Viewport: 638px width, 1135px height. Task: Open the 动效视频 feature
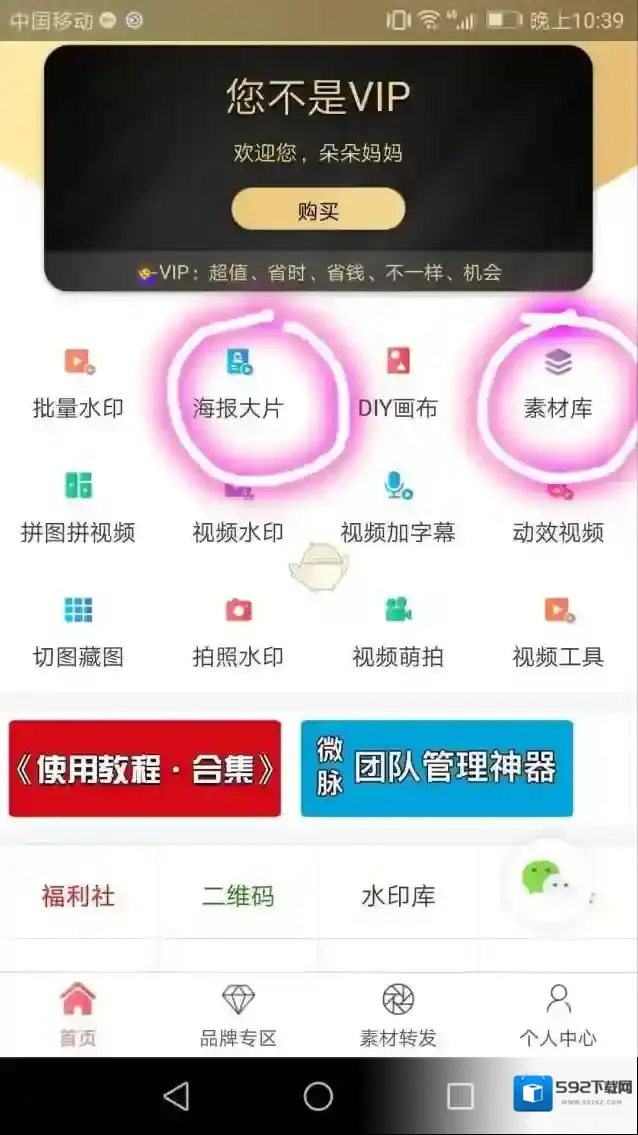pyautogui.click(x=558, y=510)
